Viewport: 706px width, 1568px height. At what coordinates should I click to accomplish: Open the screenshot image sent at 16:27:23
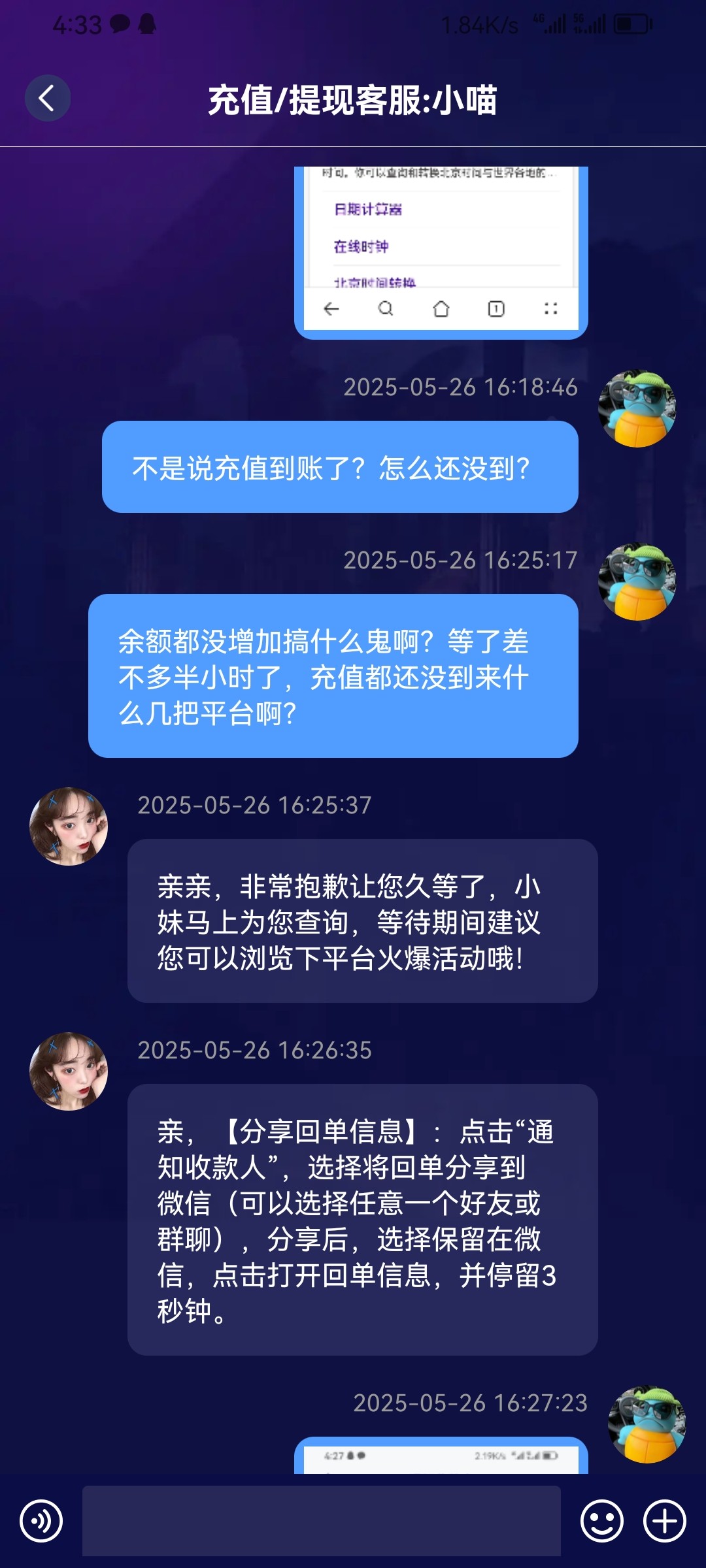pyautogui.click(x=441, y=1456)
